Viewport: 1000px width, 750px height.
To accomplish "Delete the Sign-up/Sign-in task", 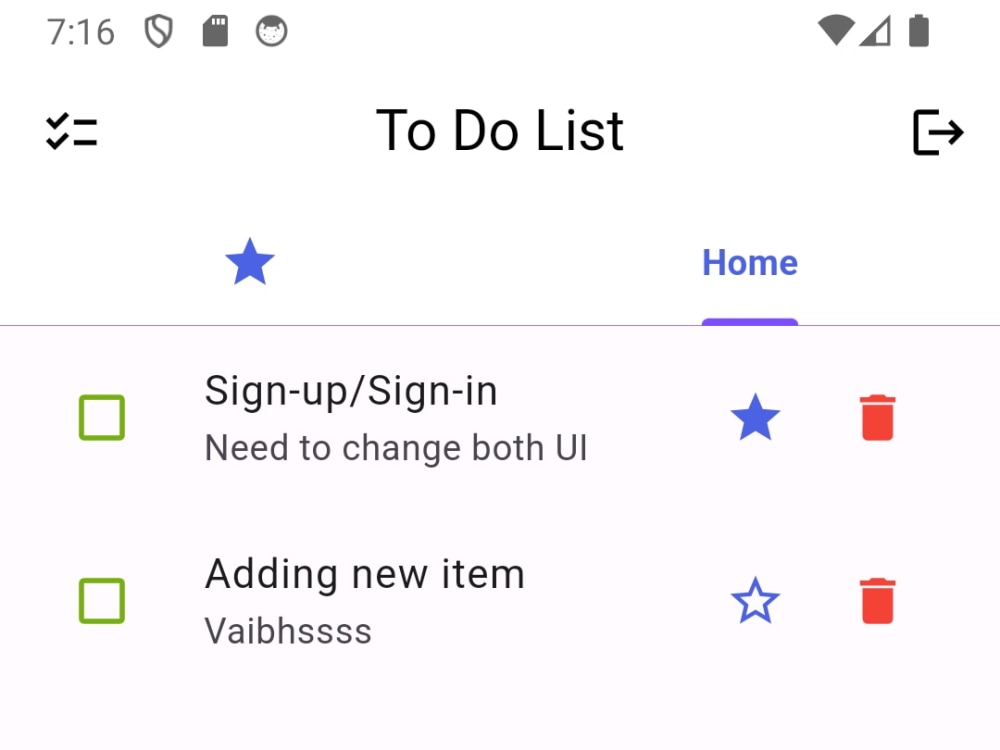I will pyautogui.click(x=877, y=418).
